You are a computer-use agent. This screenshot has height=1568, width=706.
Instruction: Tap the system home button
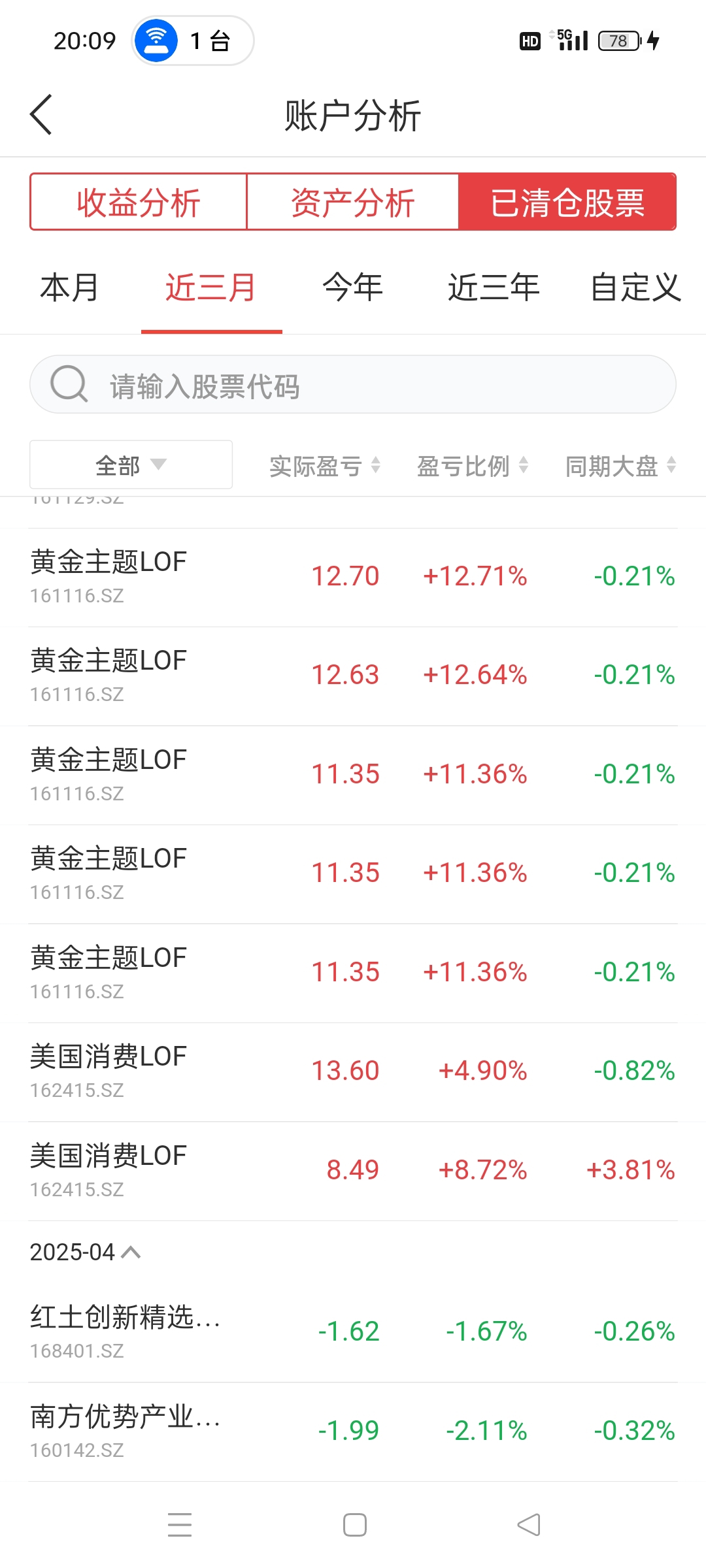(x=354, y=1525)
